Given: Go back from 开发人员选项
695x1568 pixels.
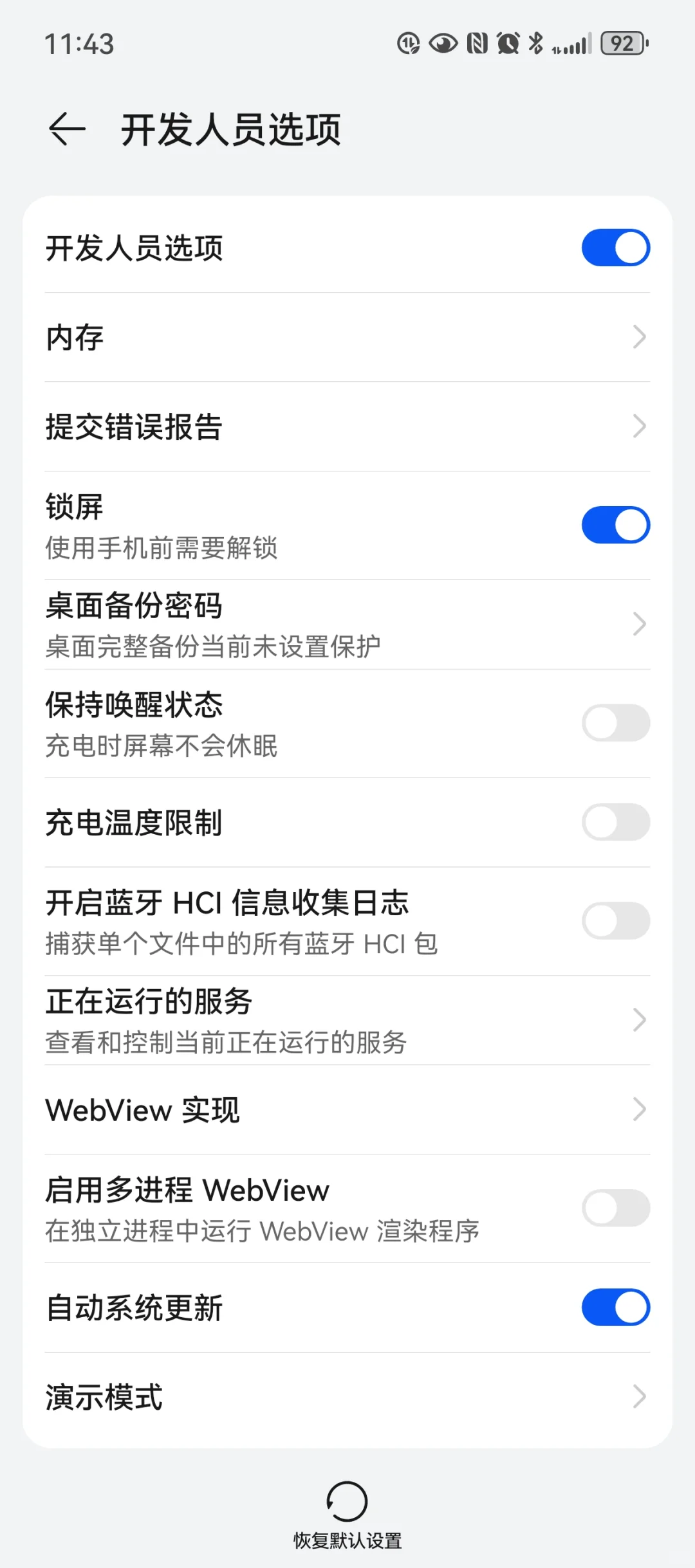Looking at the screenshot, I should [x=67, y=129].
